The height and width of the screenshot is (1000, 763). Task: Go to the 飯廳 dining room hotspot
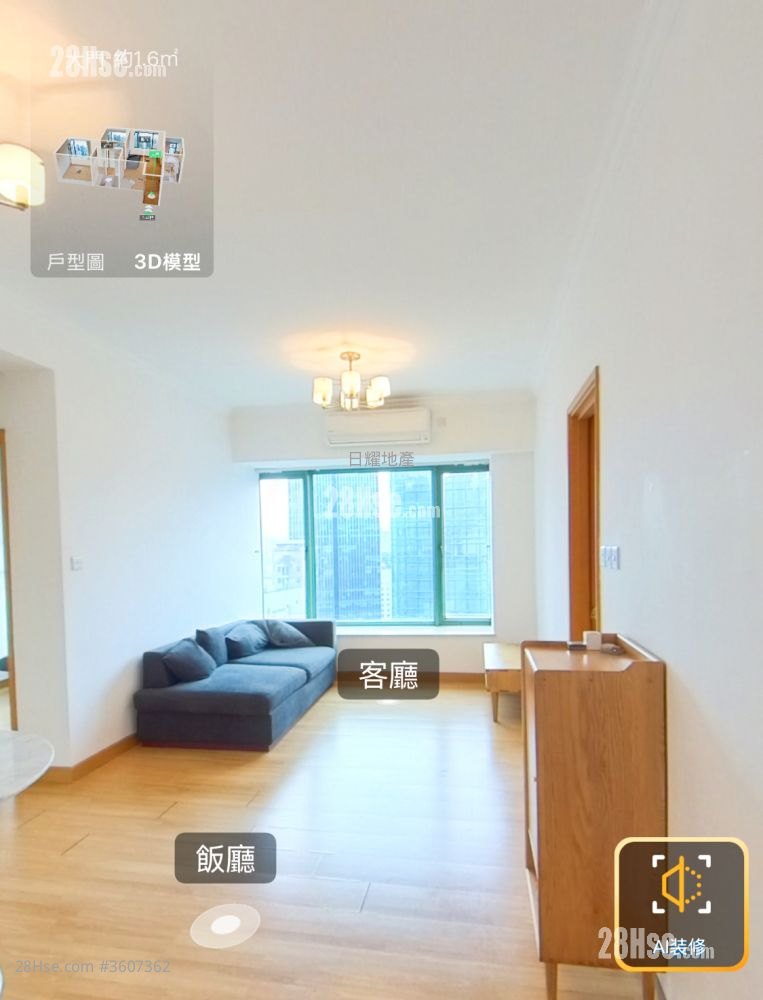(x=225, y=858)
